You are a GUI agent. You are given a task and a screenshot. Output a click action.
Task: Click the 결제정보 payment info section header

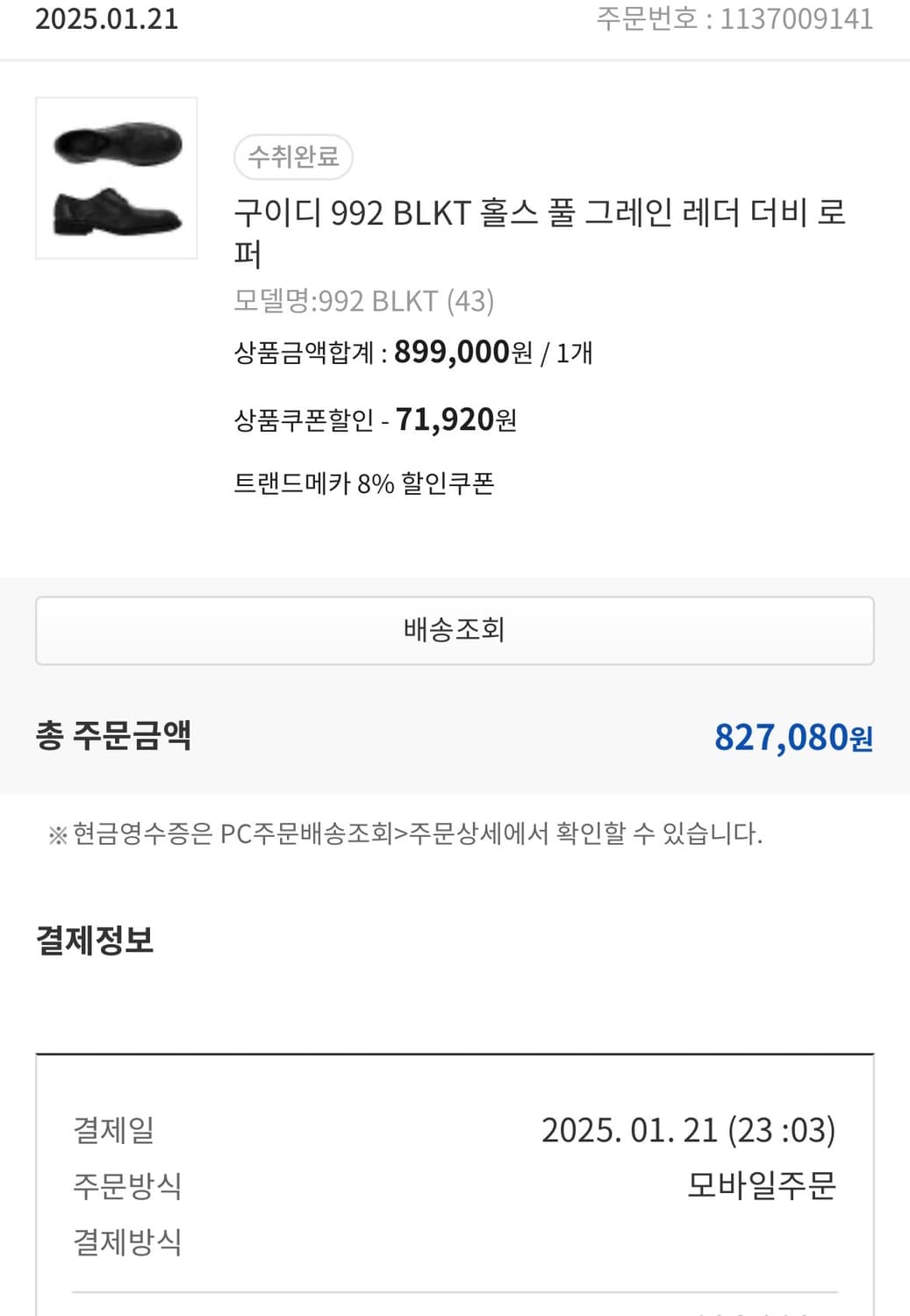point(97,941)
